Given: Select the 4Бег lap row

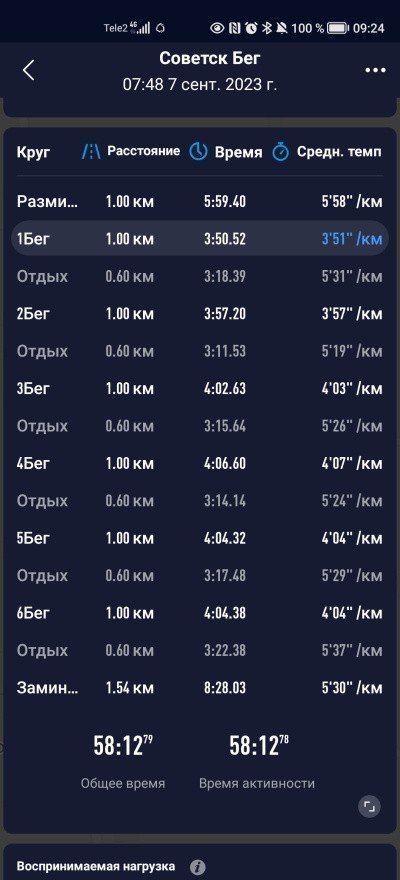Looking at the screenshot, I should [200, 464].
